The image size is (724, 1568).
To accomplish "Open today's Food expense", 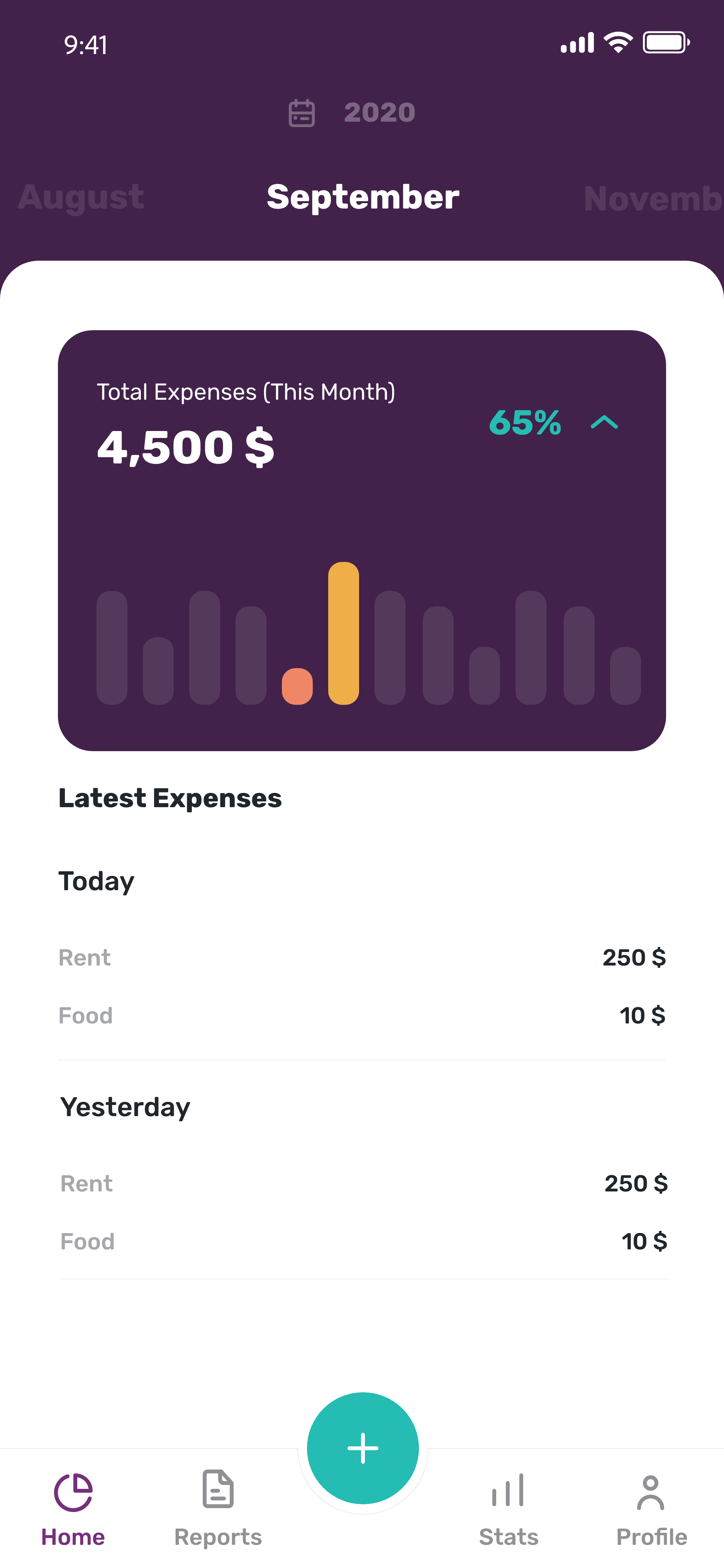I will click(361, 1015).
